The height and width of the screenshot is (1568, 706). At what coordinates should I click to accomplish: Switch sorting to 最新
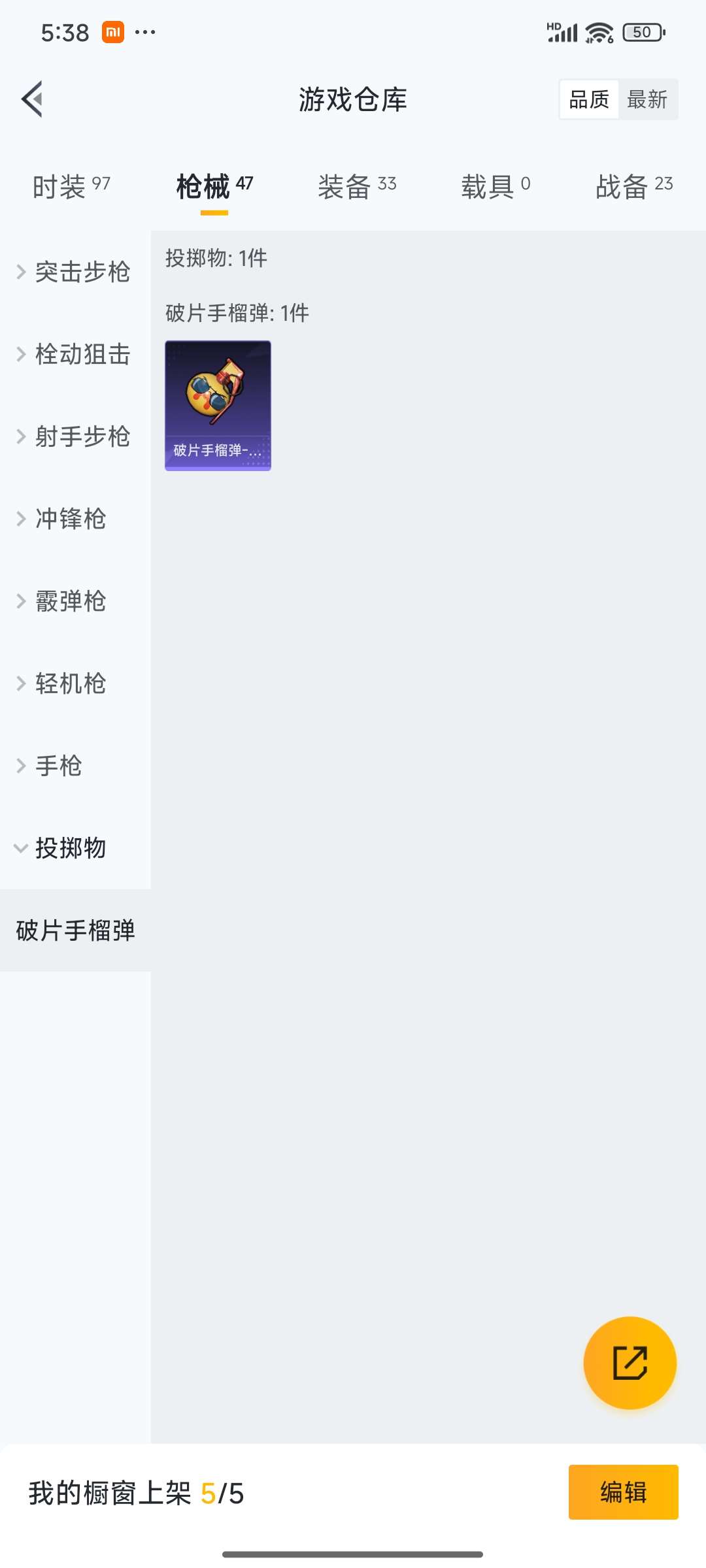pyautogui.click(x=648, y=99)
